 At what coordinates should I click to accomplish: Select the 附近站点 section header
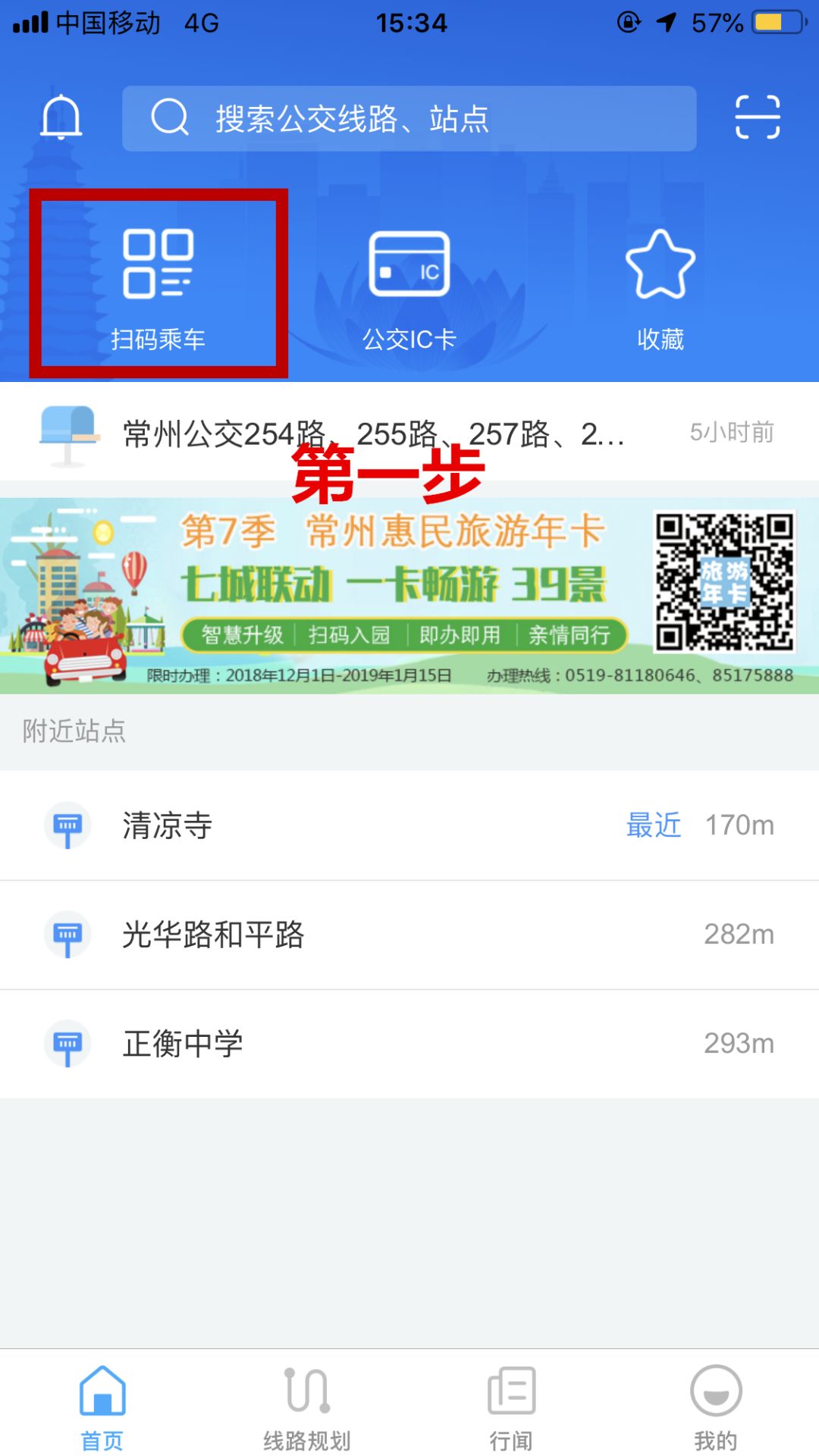74,731
